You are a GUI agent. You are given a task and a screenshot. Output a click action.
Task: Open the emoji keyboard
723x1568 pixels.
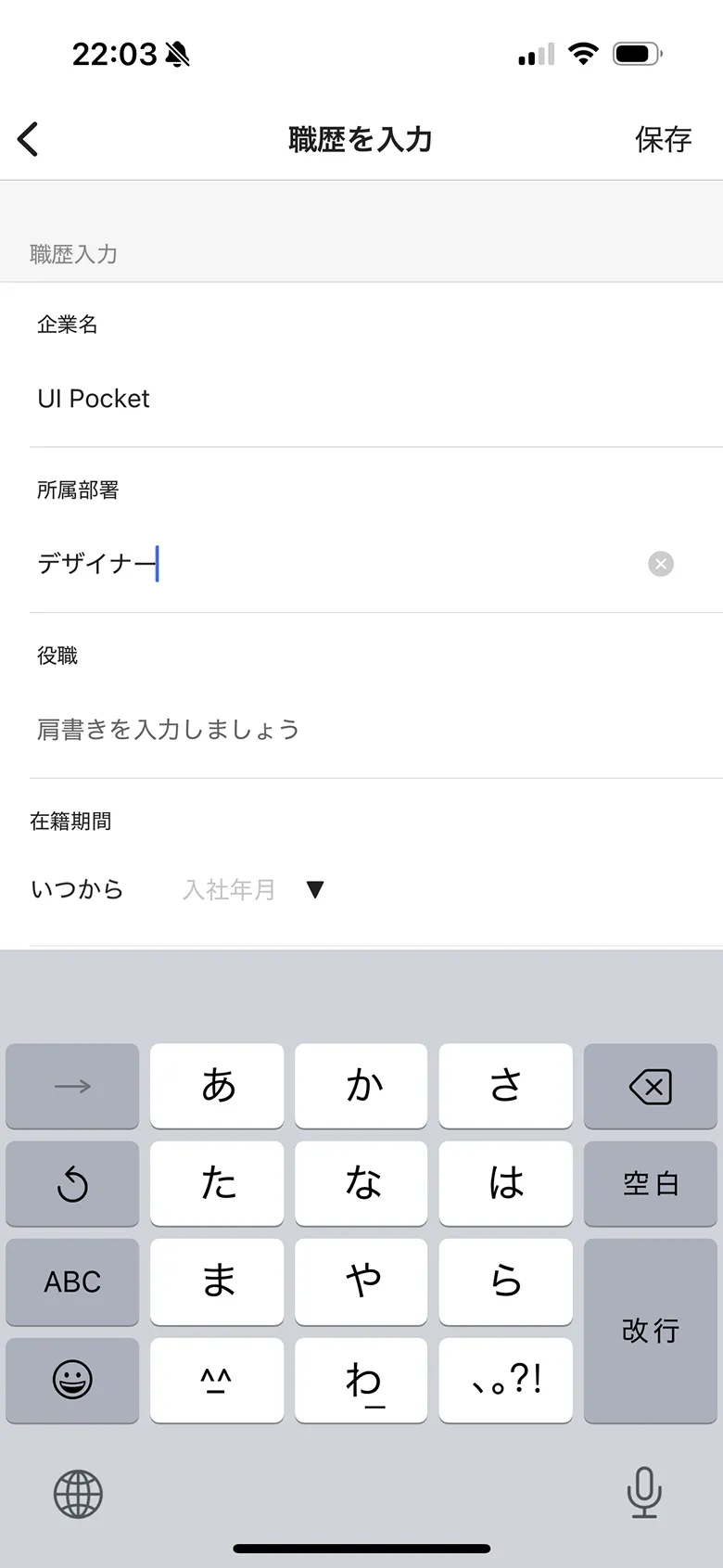pos(72,1381)
